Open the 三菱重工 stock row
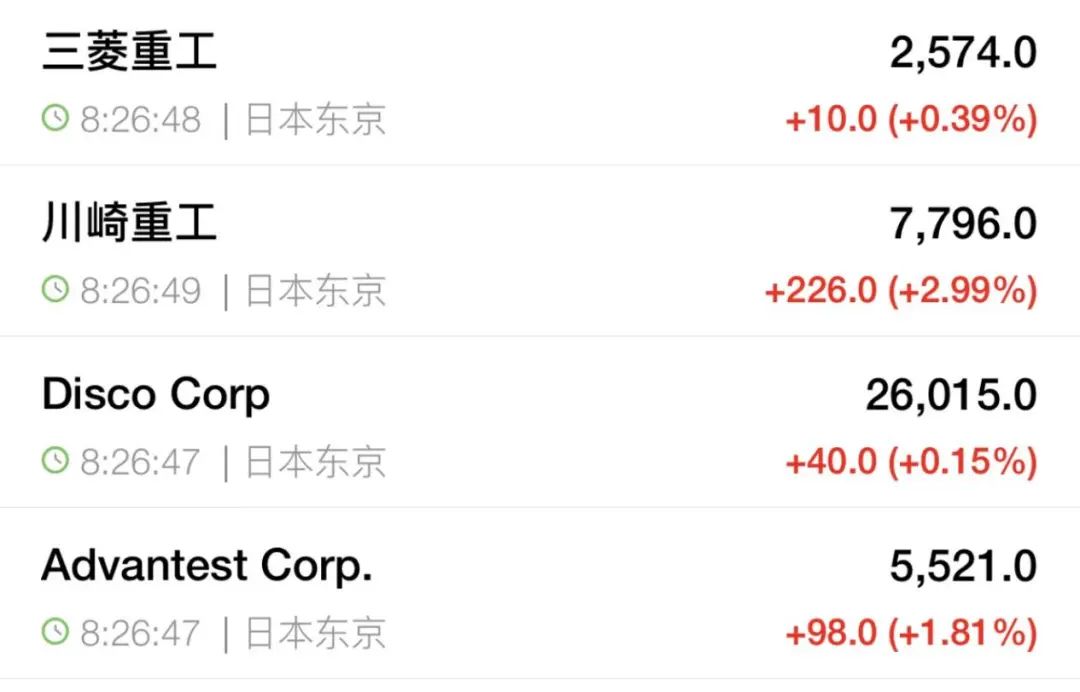This screenshot has height=692, width=1080. [x=130, y=52]
